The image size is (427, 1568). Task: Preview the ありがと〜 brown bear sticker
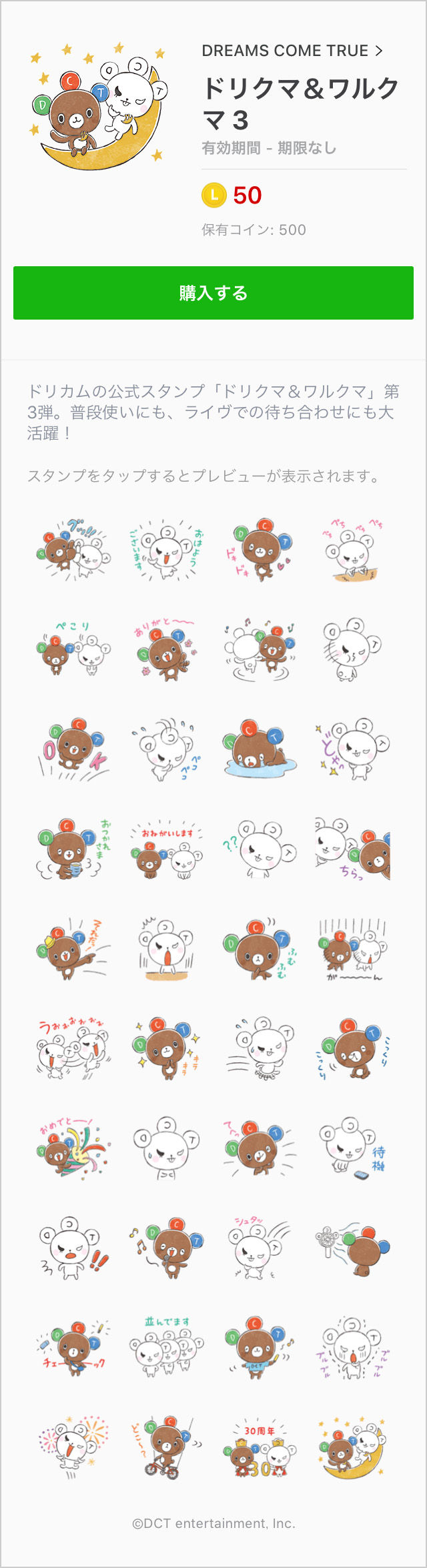[167, 649]
